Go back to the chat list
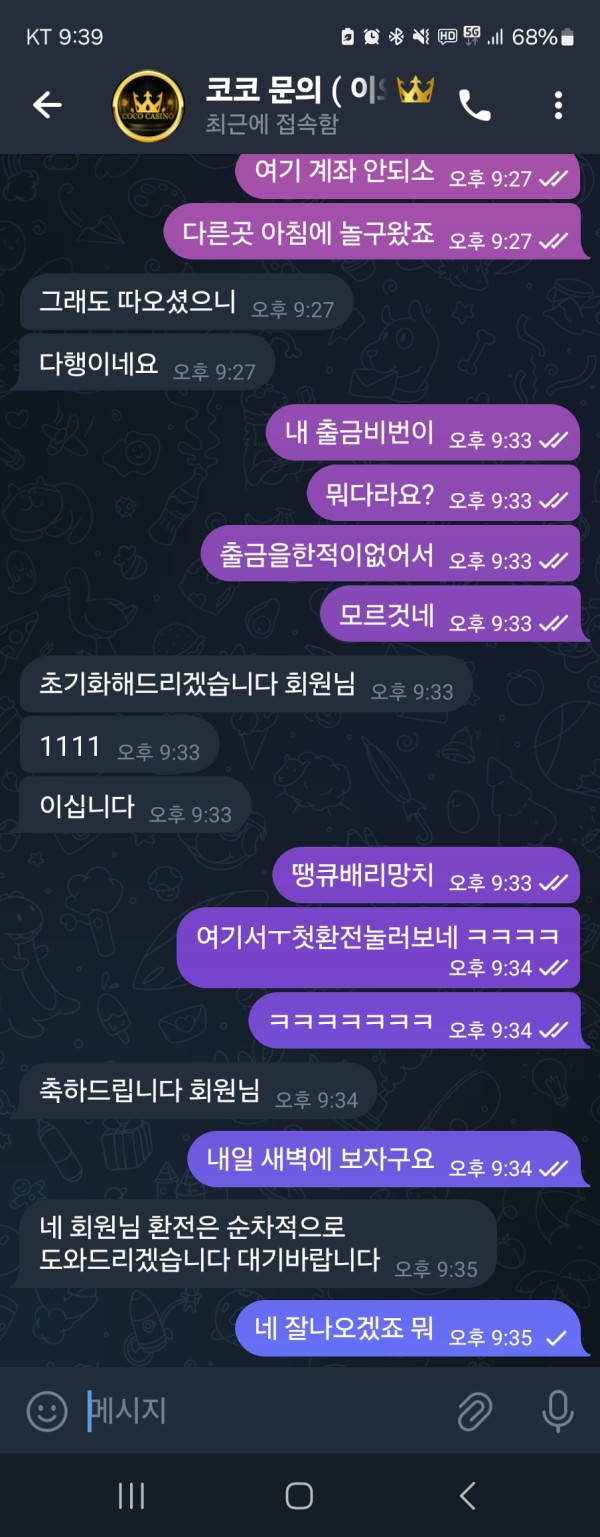The height and width of the screenshot is (1537, 600). click(x=47, y=105)
